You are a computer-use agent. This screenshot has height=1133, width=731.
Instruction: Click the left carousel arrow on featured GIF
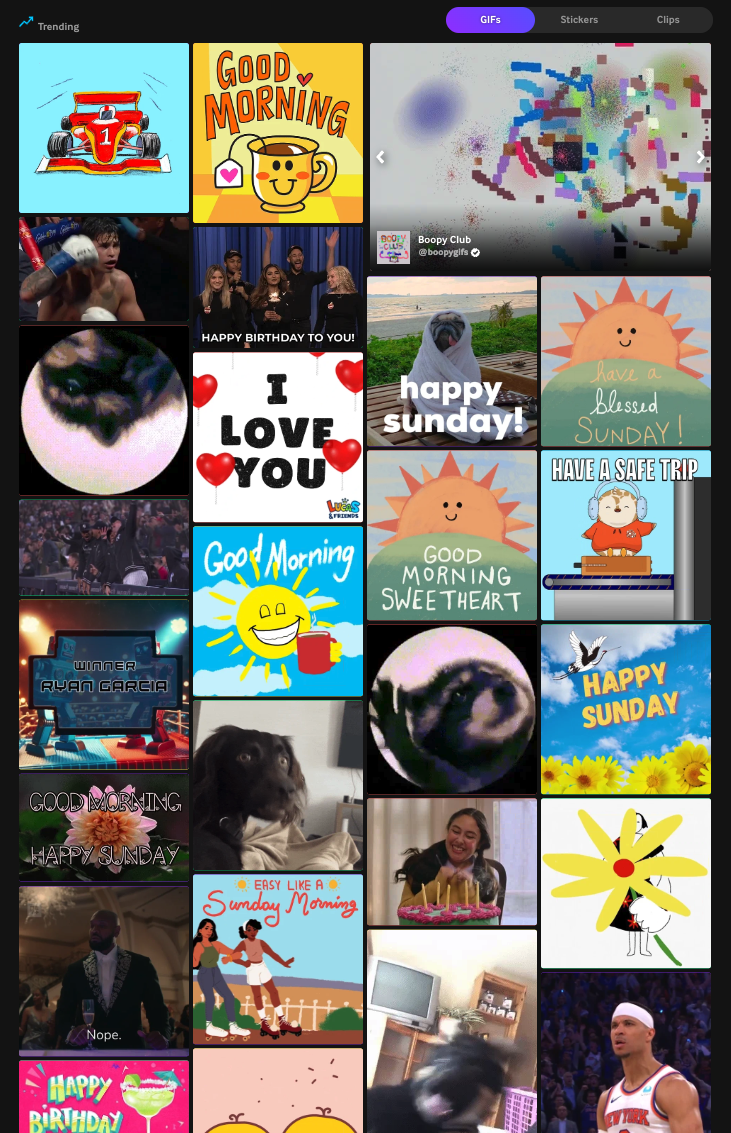[379, 157]
